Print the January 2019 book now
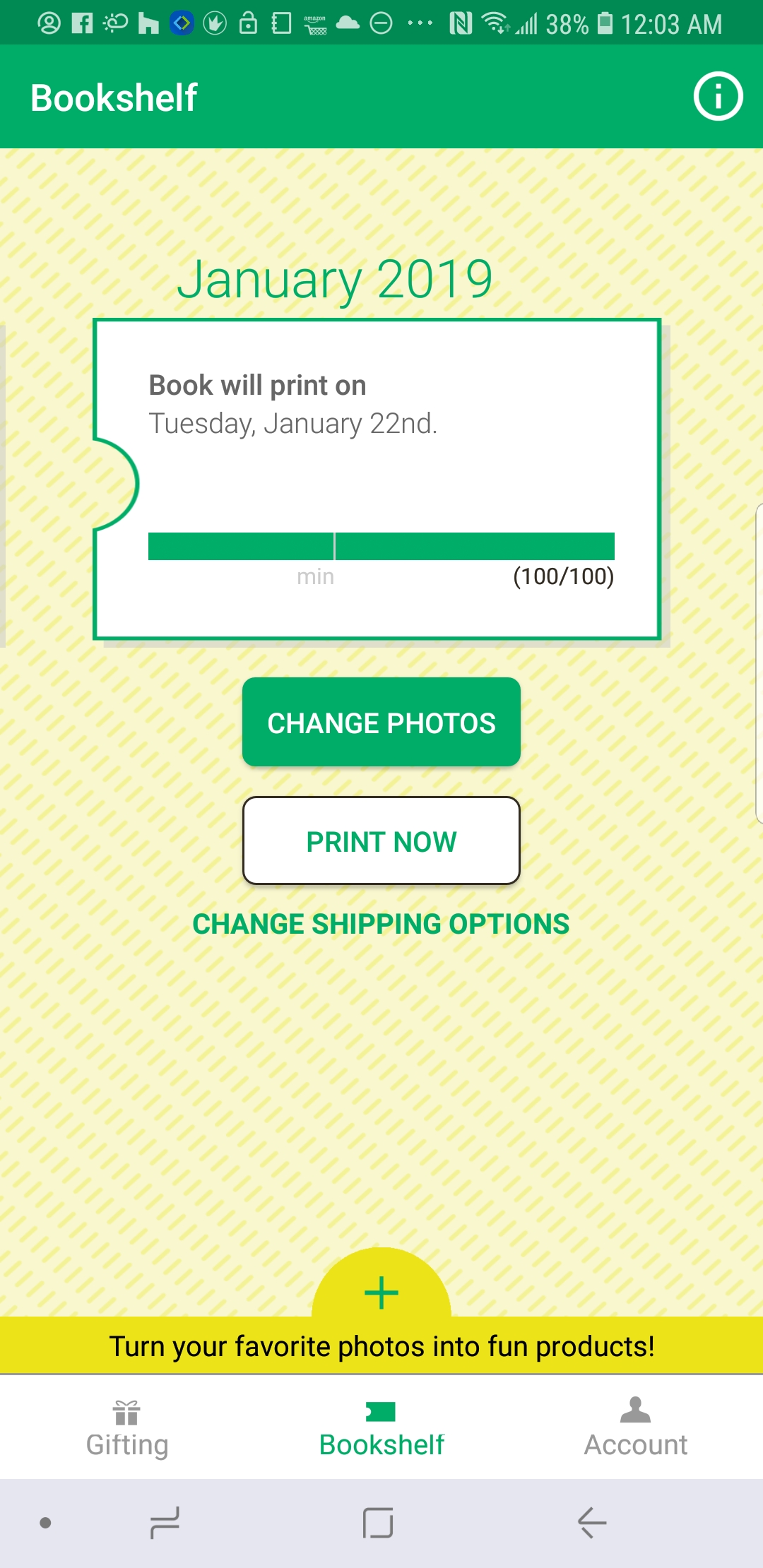The width and height of the screenshot is (763, 1568). click(381, 841)
